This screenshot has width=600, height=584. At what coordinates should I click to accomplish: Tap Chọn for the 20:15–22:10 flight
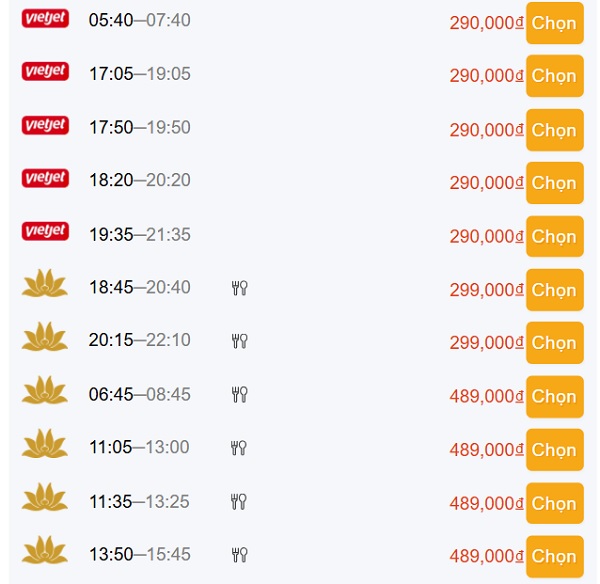point(554,343)
